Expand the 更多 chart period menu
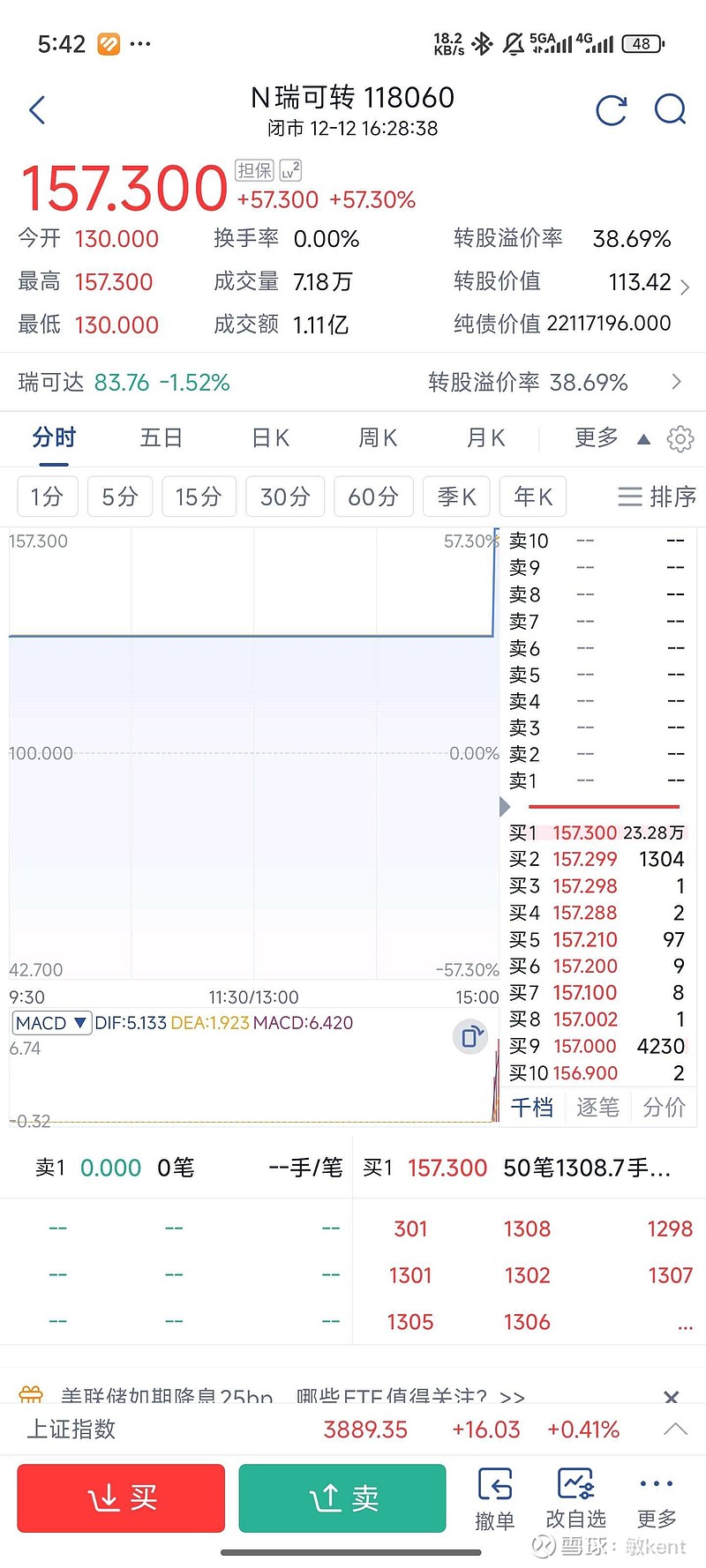The height and width of the screenshot is (1568, 706). tap(612, 437)
